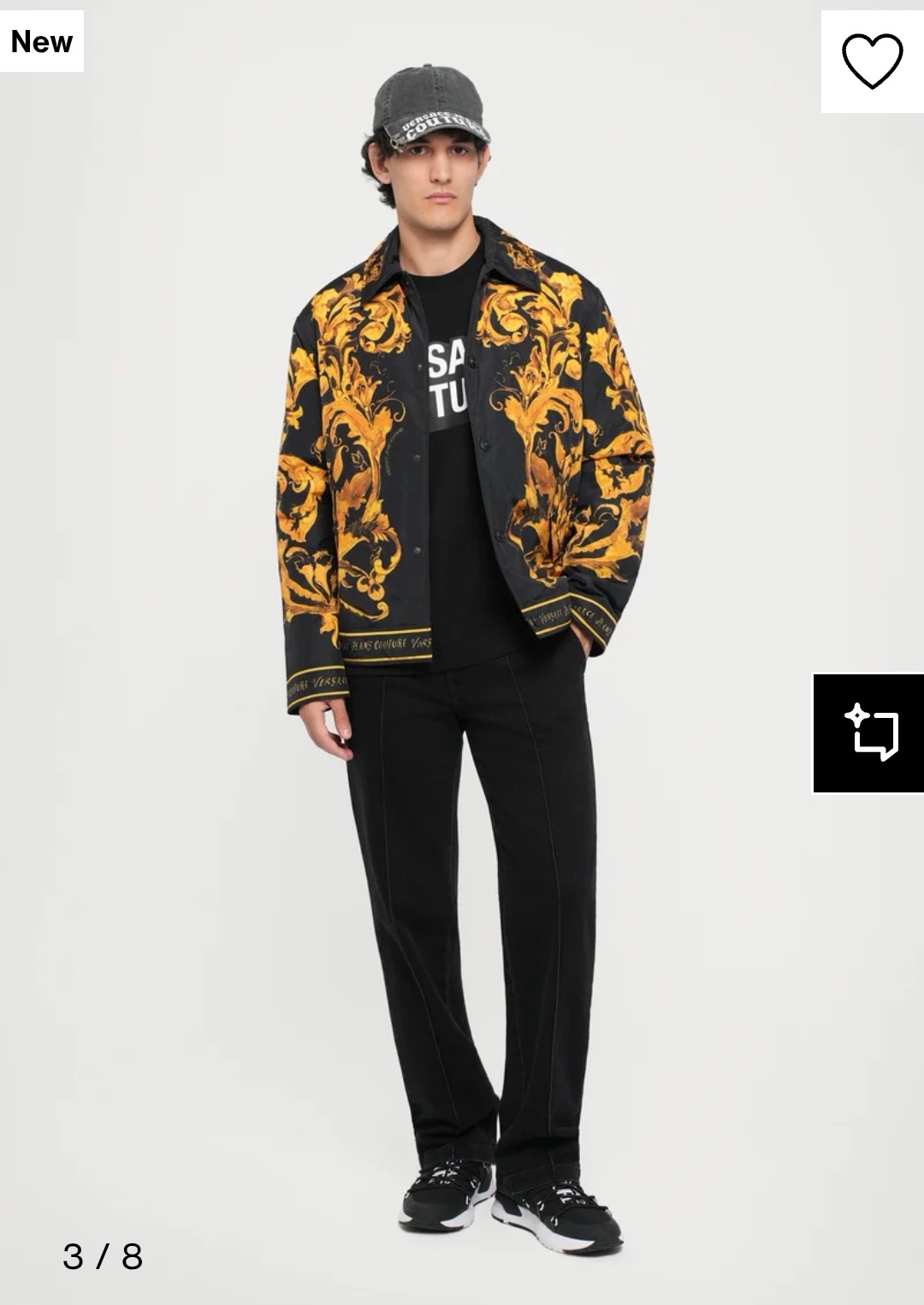The height and width of the screenshot is (1305, 924).
Task: Add this jacket to your wishlist
Action: click(x=872, y=62)
